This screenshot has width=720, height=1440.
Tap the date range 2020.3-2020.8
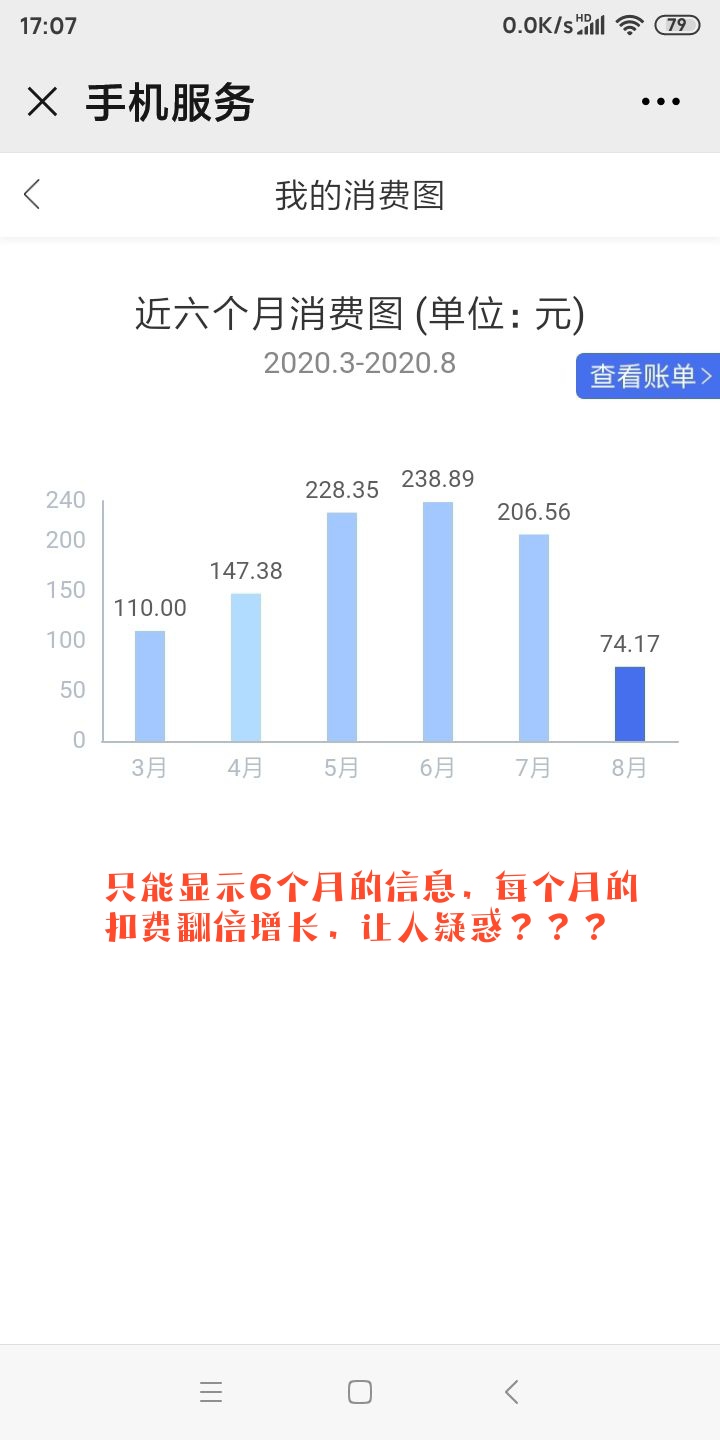point(360,363)
